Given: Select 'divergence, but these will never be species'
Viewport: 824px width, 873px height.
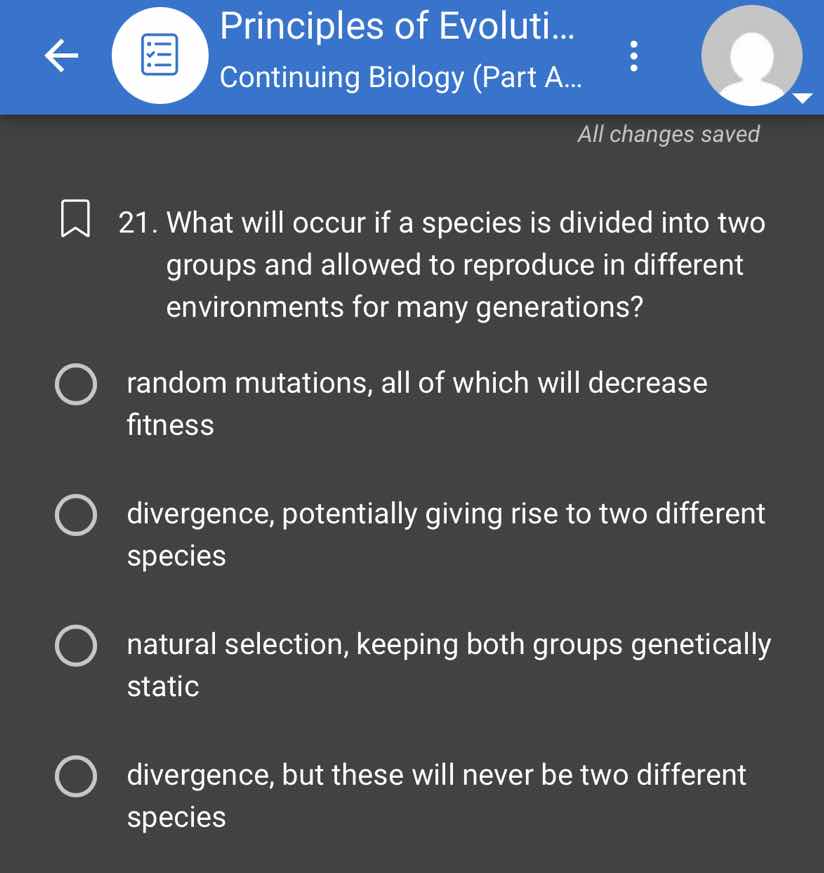Looking at the screenshot, I should (75, 776).
